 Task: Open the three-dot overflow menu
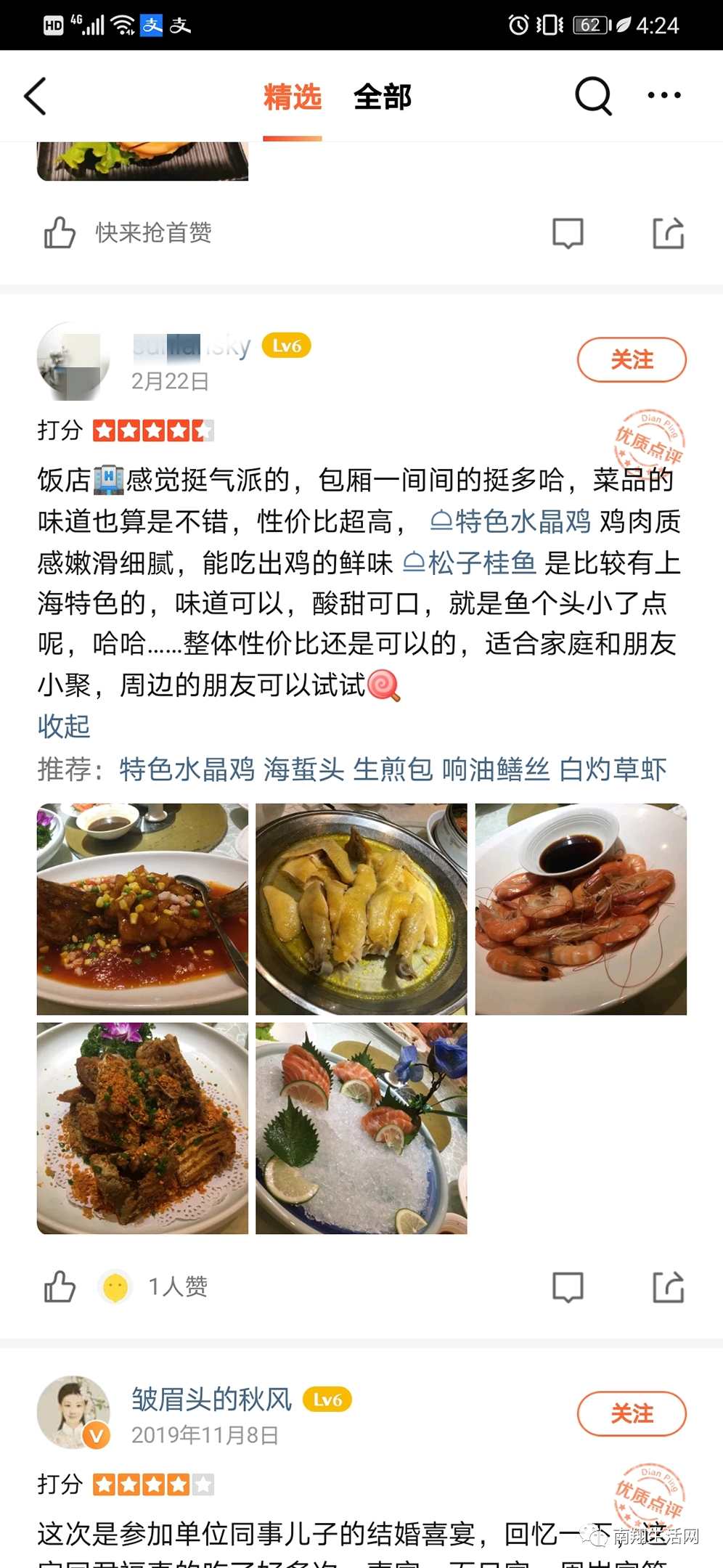tap(663, 96)
